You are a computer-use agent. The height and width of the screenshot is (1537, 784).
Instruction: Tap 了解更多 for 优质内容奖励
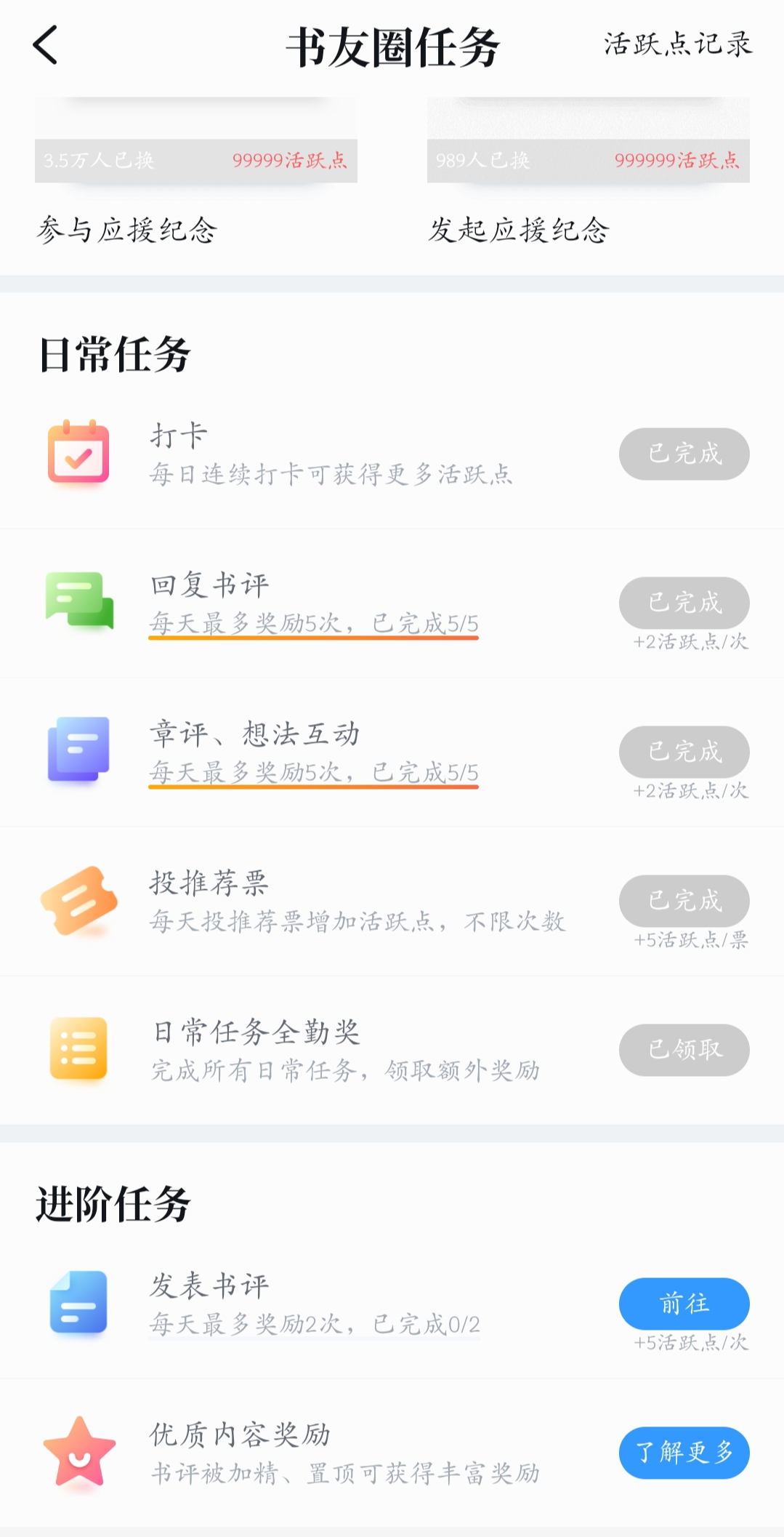pos(684,1453)
